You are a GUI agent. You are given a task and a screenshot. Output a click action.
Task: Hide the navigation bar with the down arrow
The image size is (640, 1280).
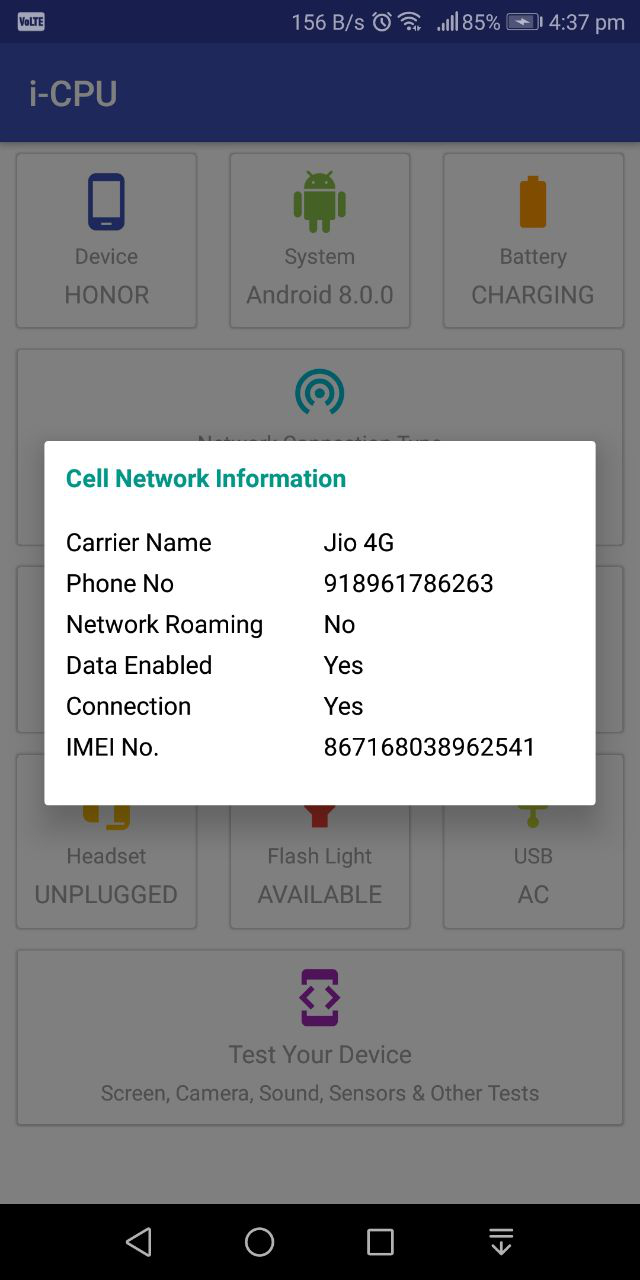(501, 1242)
